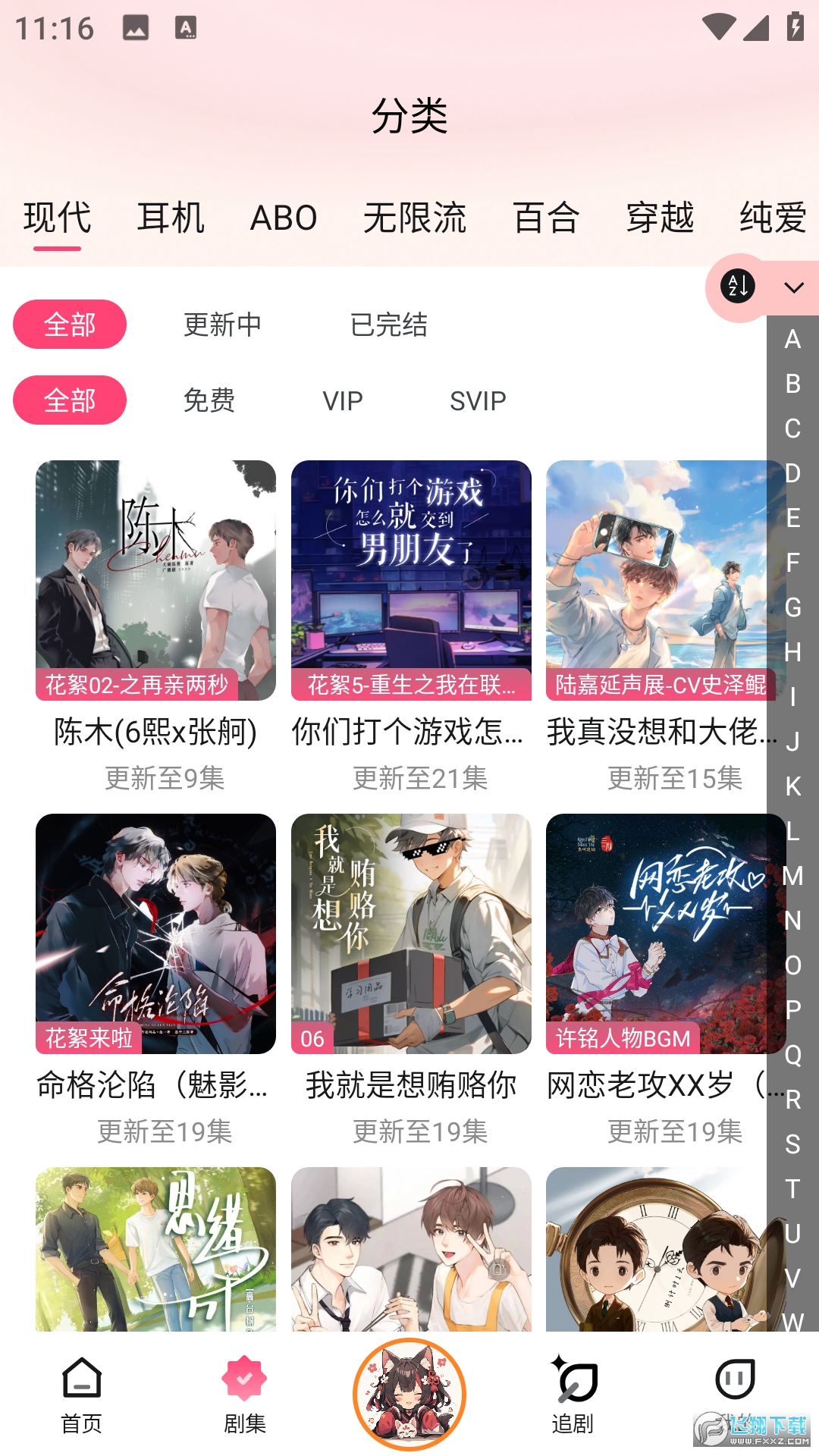
Task: Show only 免费 dramas
Action: 209,400
